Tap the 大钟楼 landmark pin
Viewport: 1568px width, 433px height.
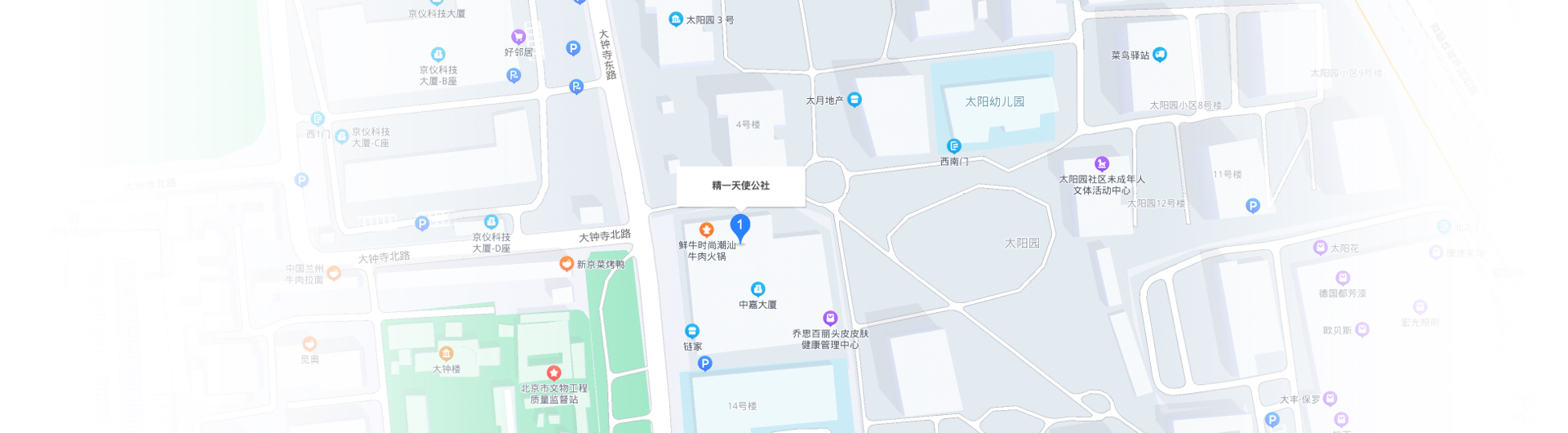click(x=446, y=354)
